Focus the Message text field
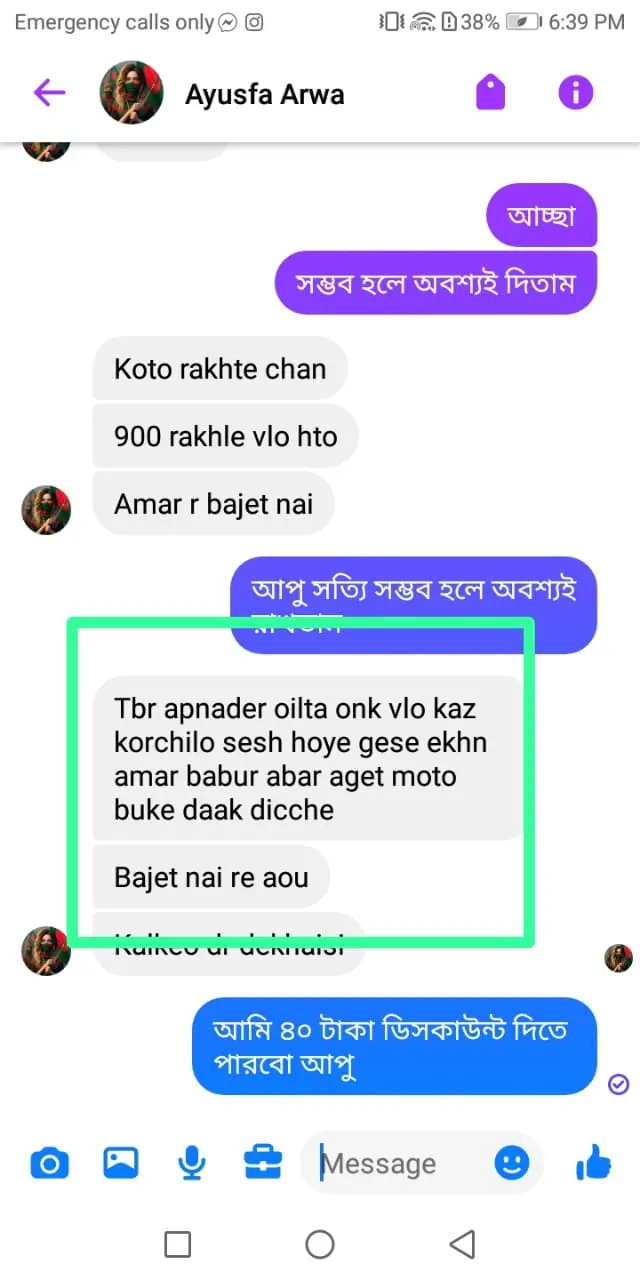This screenshot has width=640, height=1280. click(x=400, y=1163)
